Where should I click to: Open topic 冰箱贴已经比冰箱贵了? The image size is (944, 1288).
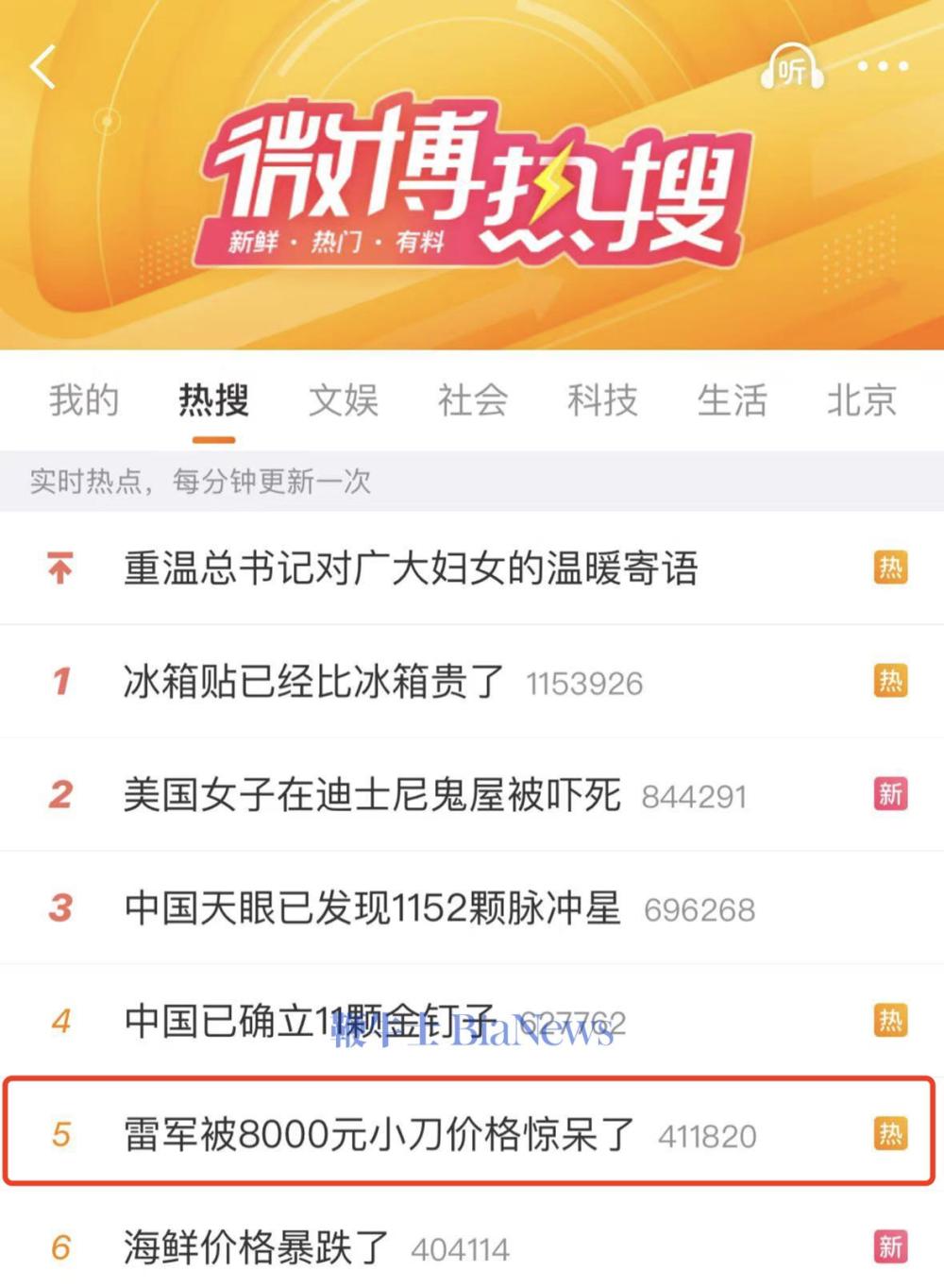(x=313, y=682)
